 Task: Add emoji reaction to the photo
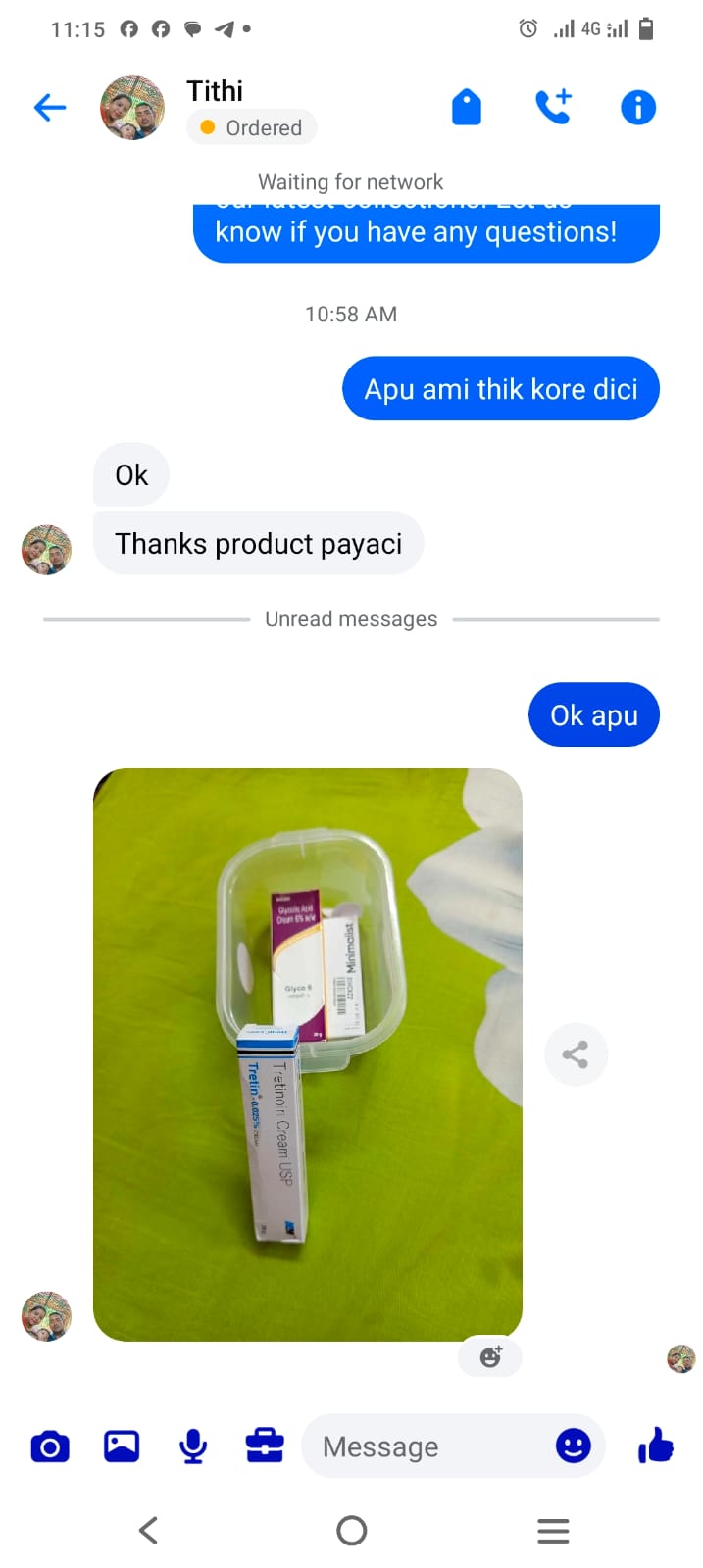point(490,1357)
